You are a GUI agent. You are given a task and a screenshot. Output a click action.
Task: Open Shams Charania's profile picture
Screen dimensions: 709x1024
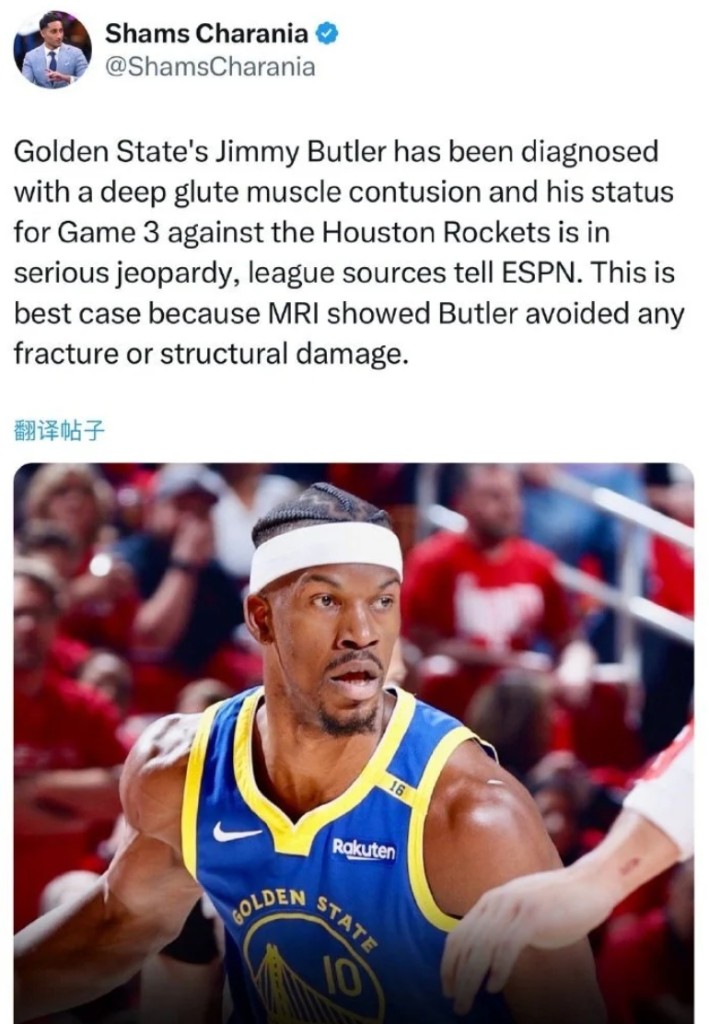tap(52, 50)
